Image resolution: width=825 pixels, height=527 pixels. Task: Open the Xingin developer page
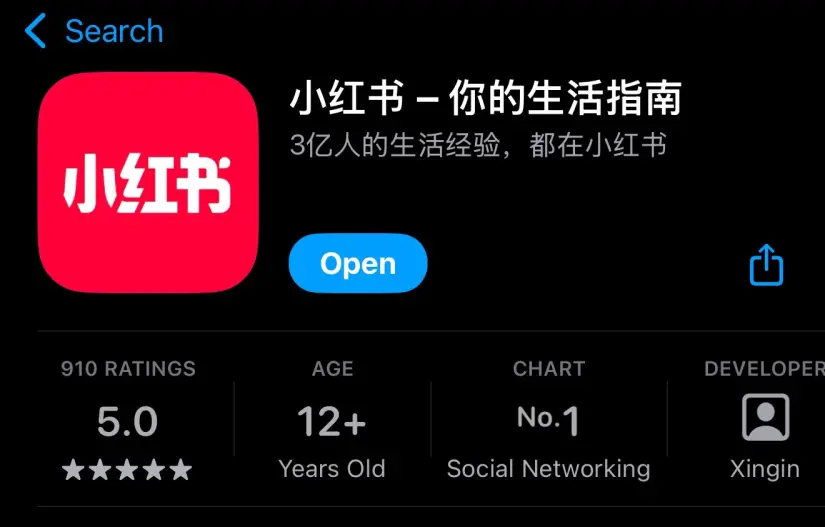[765, 421]
